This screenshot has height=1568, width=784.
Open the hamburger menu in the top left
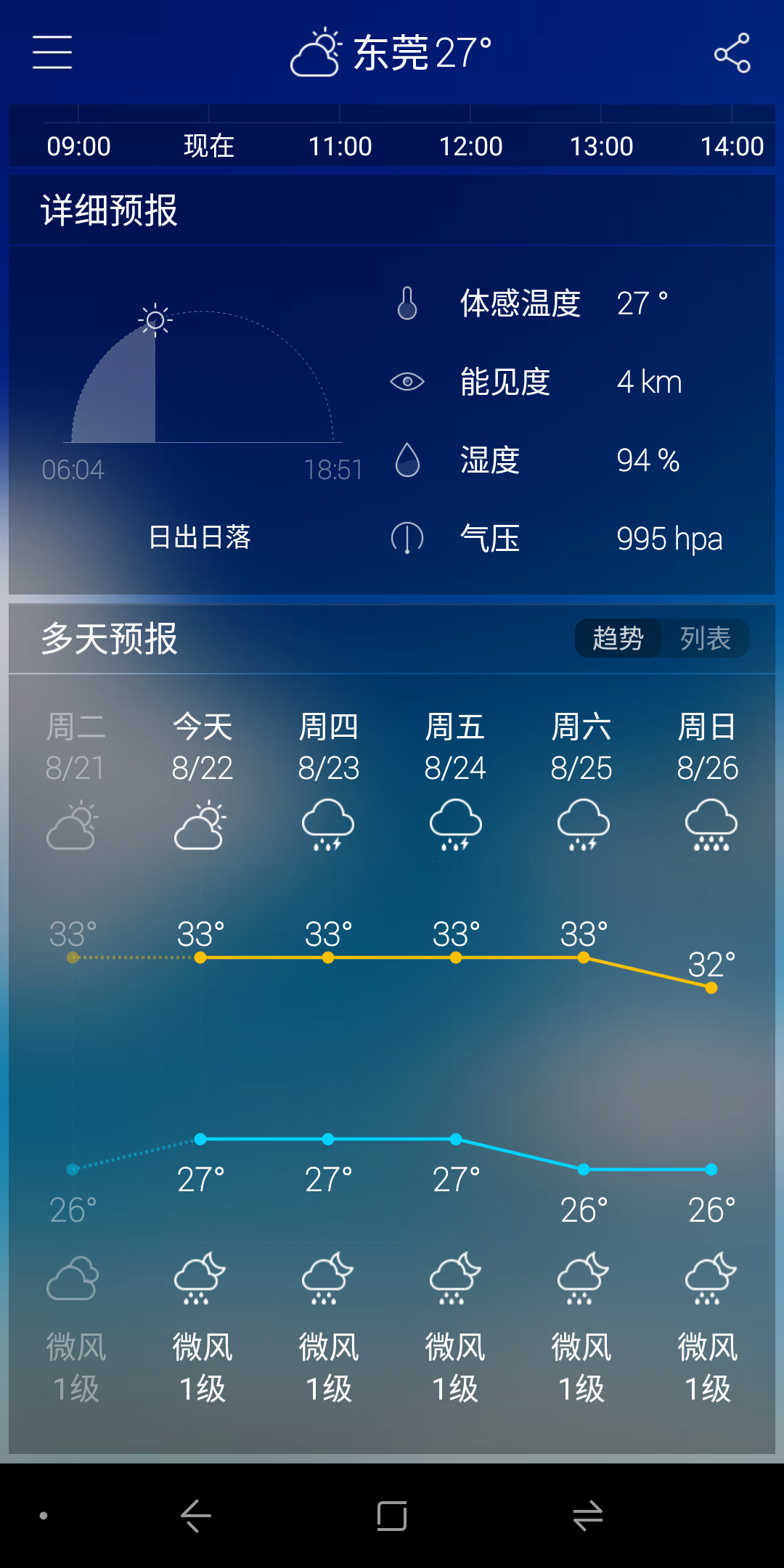[52, 53]
